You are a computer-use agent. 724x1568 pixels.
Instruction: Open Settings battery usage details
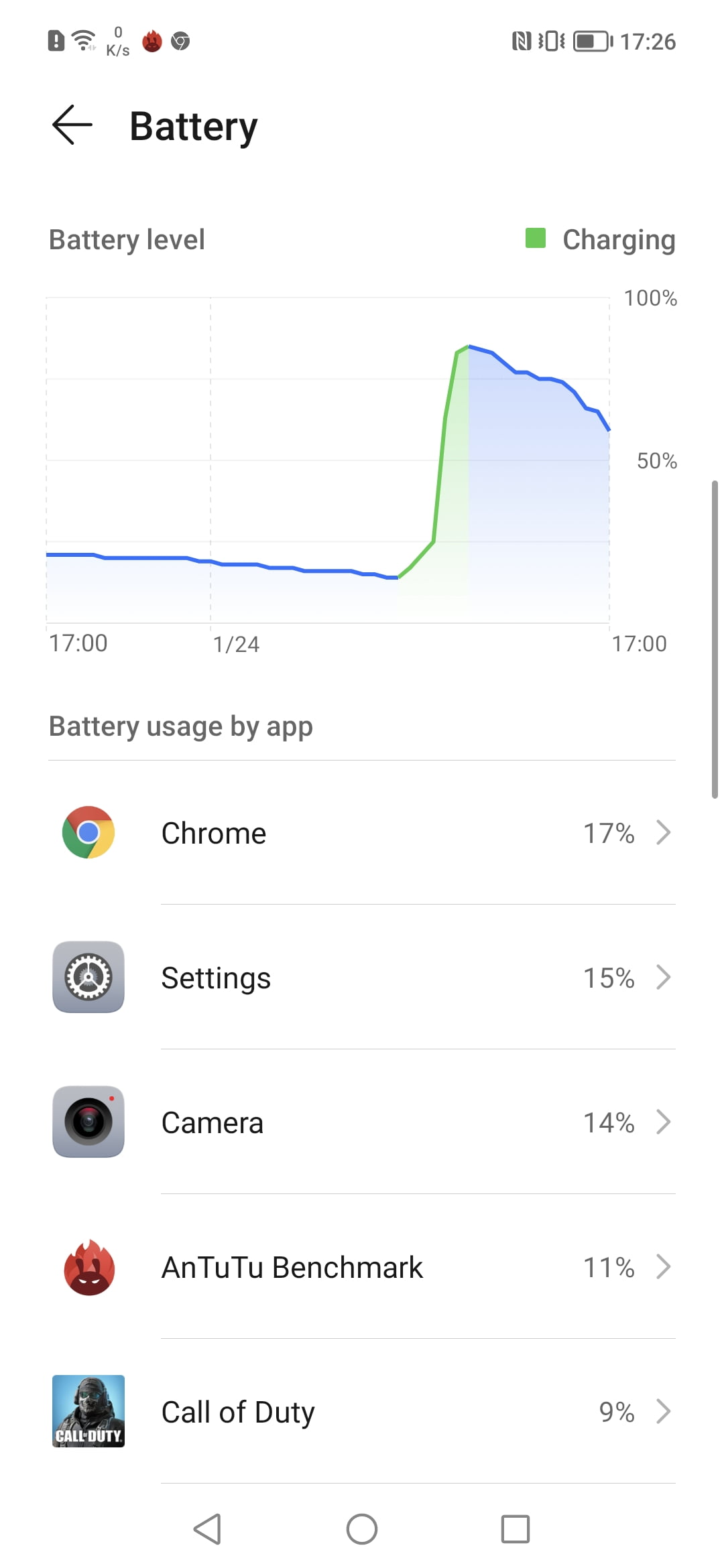tap(362, 978)
